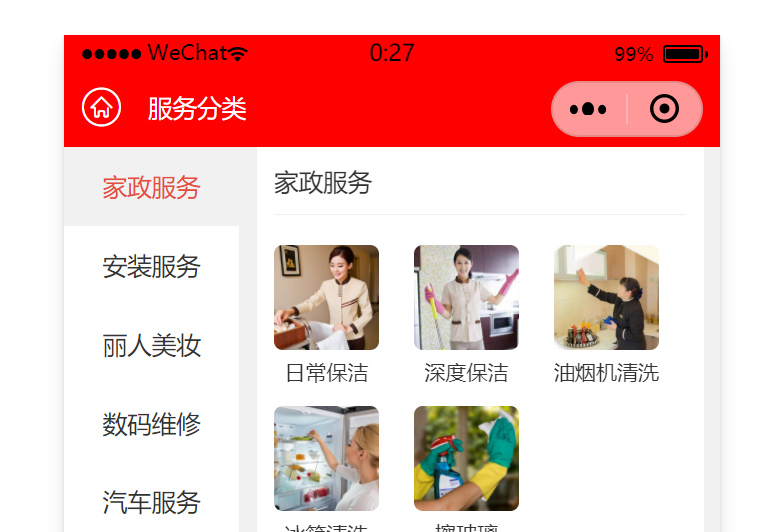774x532 pixels.
Task: Open the mini program more menu
Action: click(x=588, y=109)
